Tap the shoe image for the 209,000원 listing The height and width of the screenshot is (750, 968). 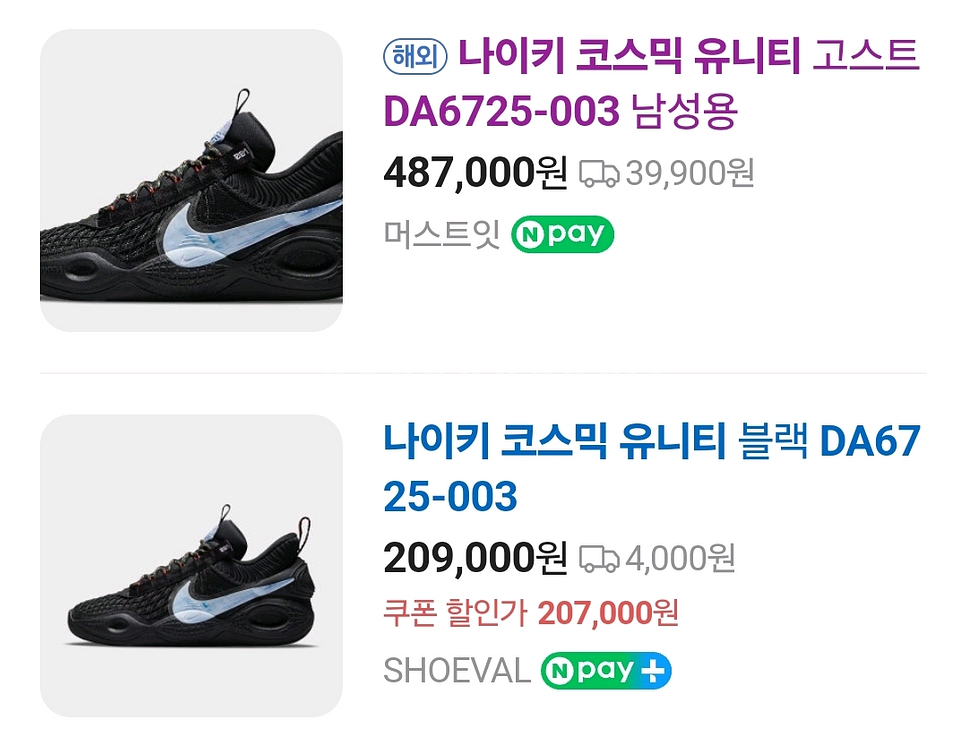191,565
